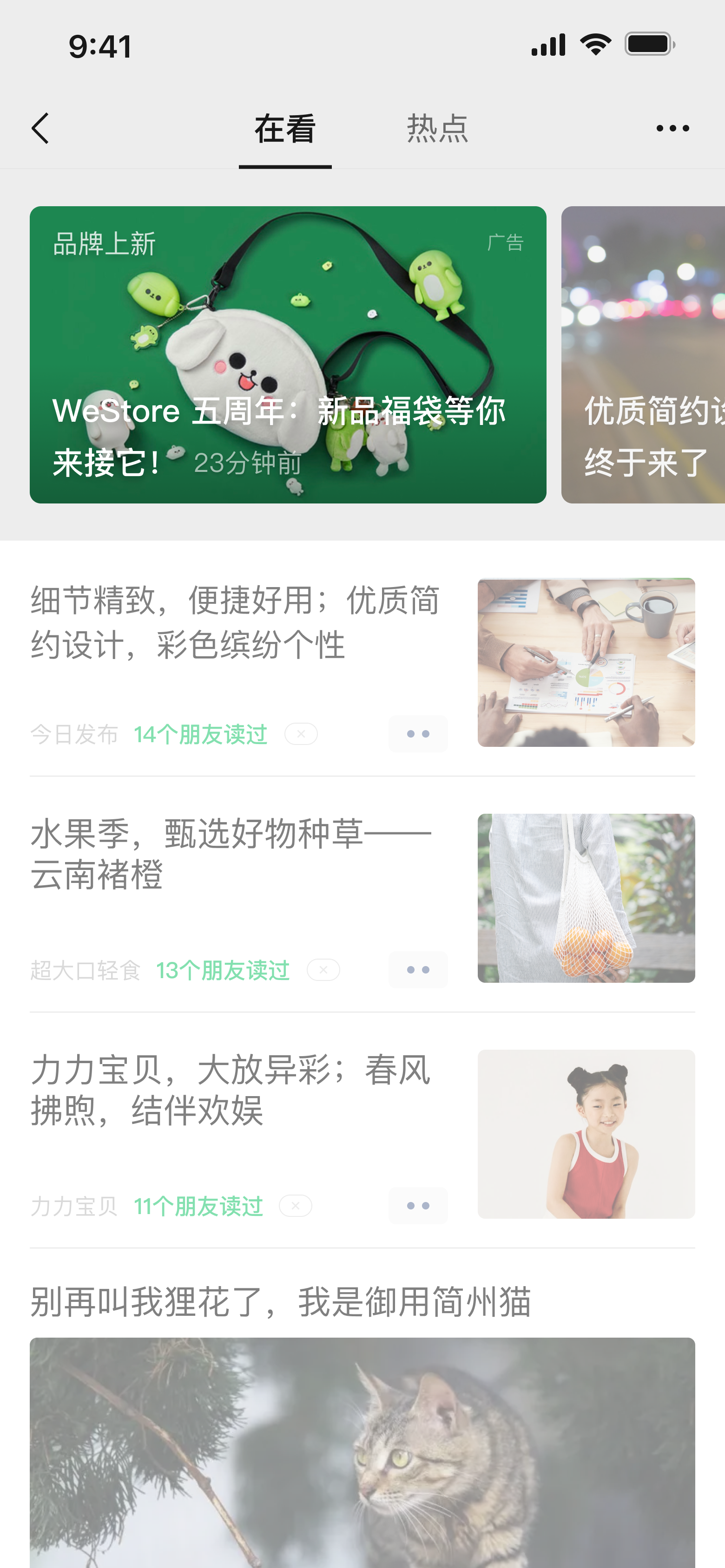The height and width of the screenshot is (1568, 725).
Task: Open the three-dot overflow menu in header
Action: pyautogui.click(x=672, y=129)
